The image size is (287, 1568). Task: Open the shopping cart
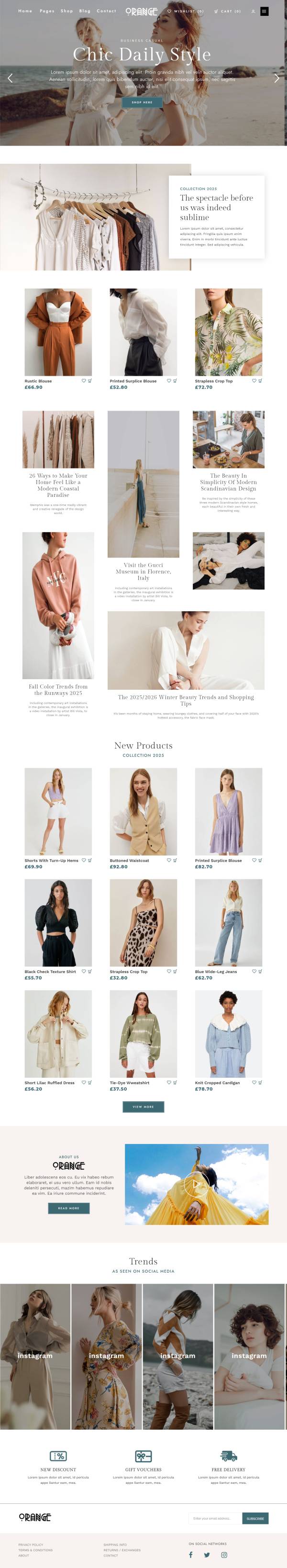click(x=227, y=11)
